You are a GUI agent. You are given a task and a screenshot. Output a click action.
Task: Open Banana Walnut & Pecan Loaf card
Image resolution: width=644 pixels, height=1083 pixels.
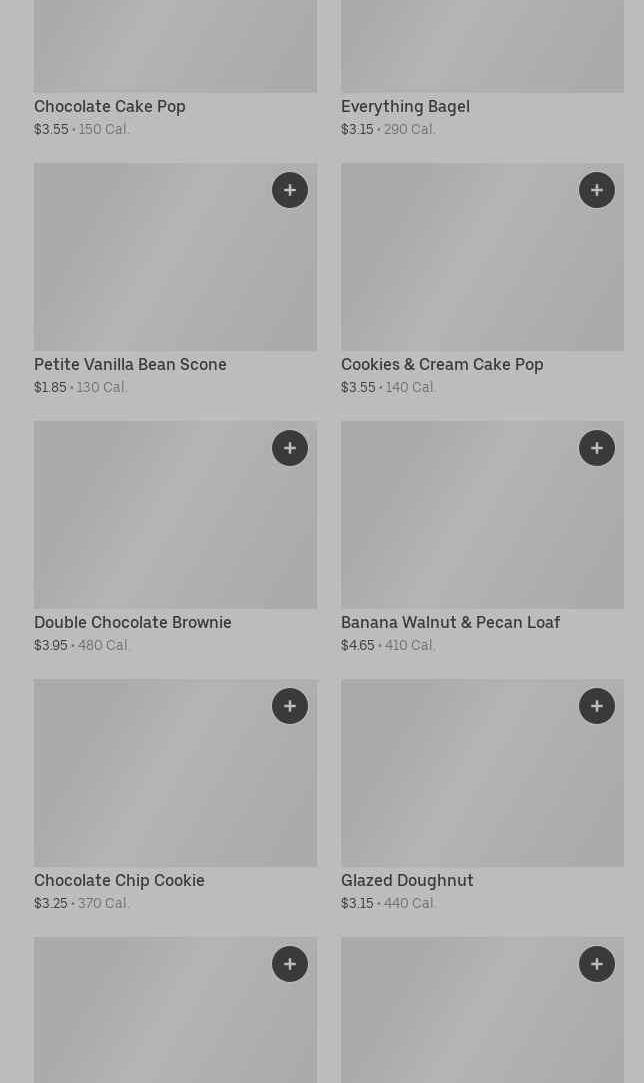[460, 530]
